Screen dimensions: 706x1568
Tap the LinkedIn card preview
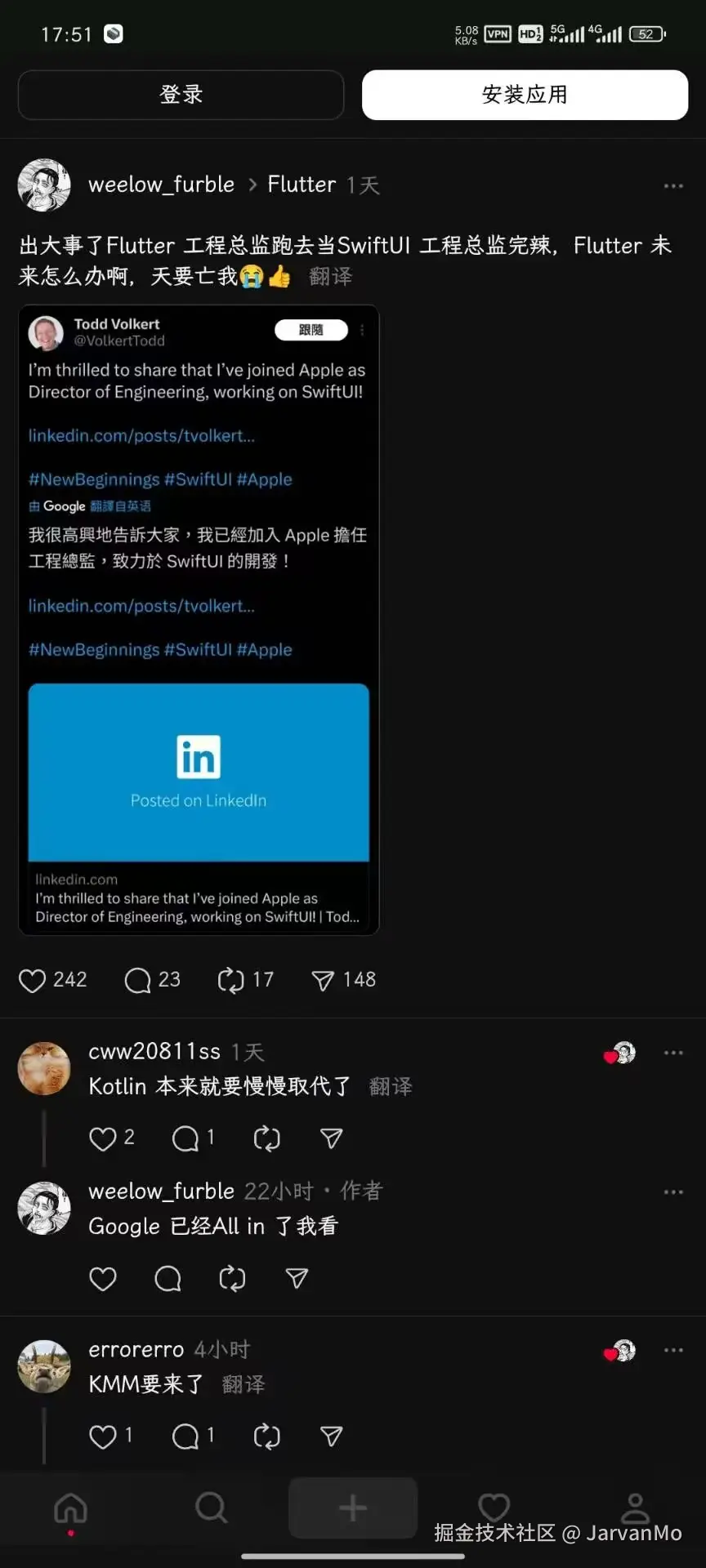click(198, 772)
